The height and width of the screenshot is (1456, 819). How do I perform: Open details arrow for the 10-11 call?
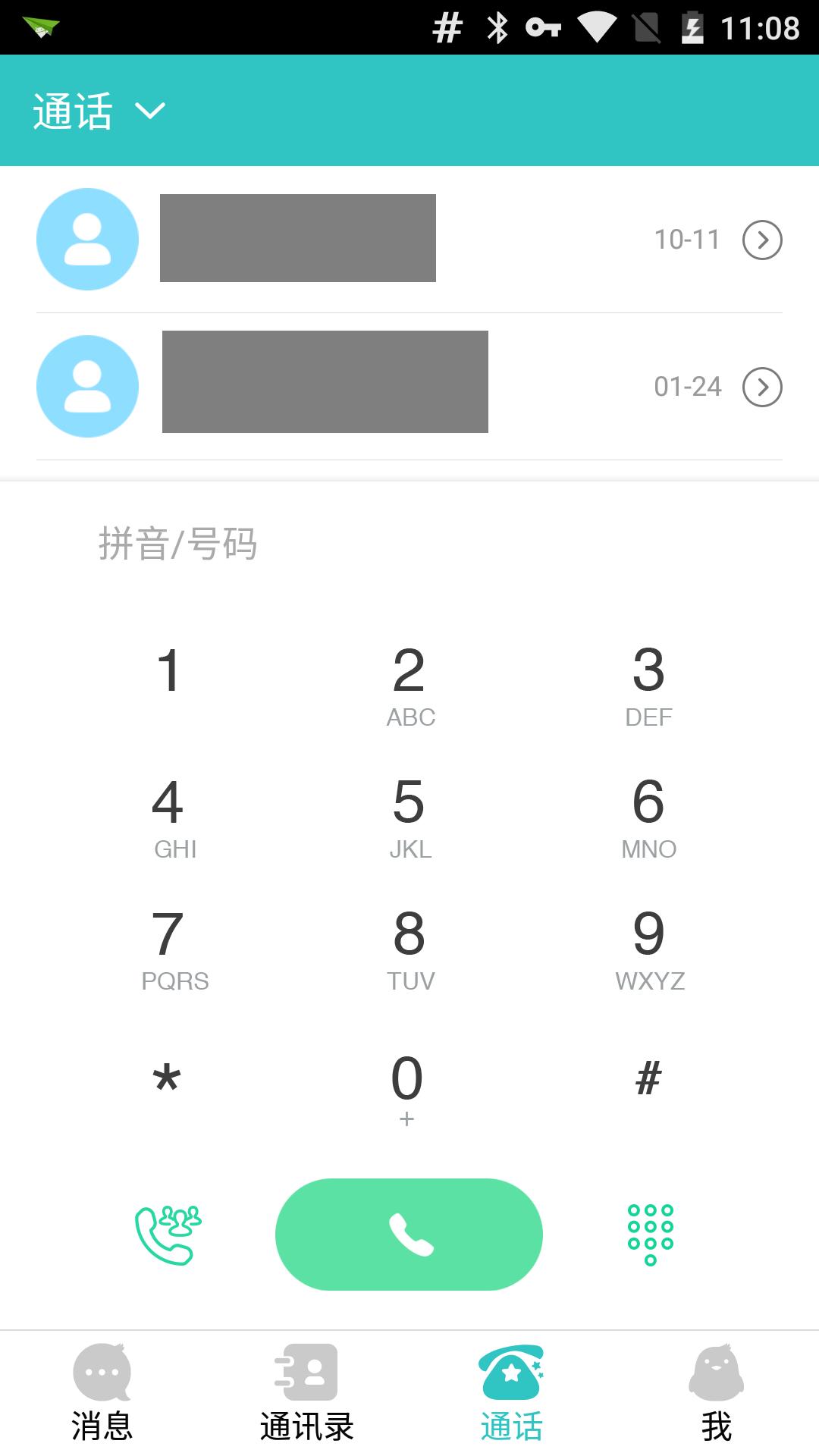(x=761, y=240)
